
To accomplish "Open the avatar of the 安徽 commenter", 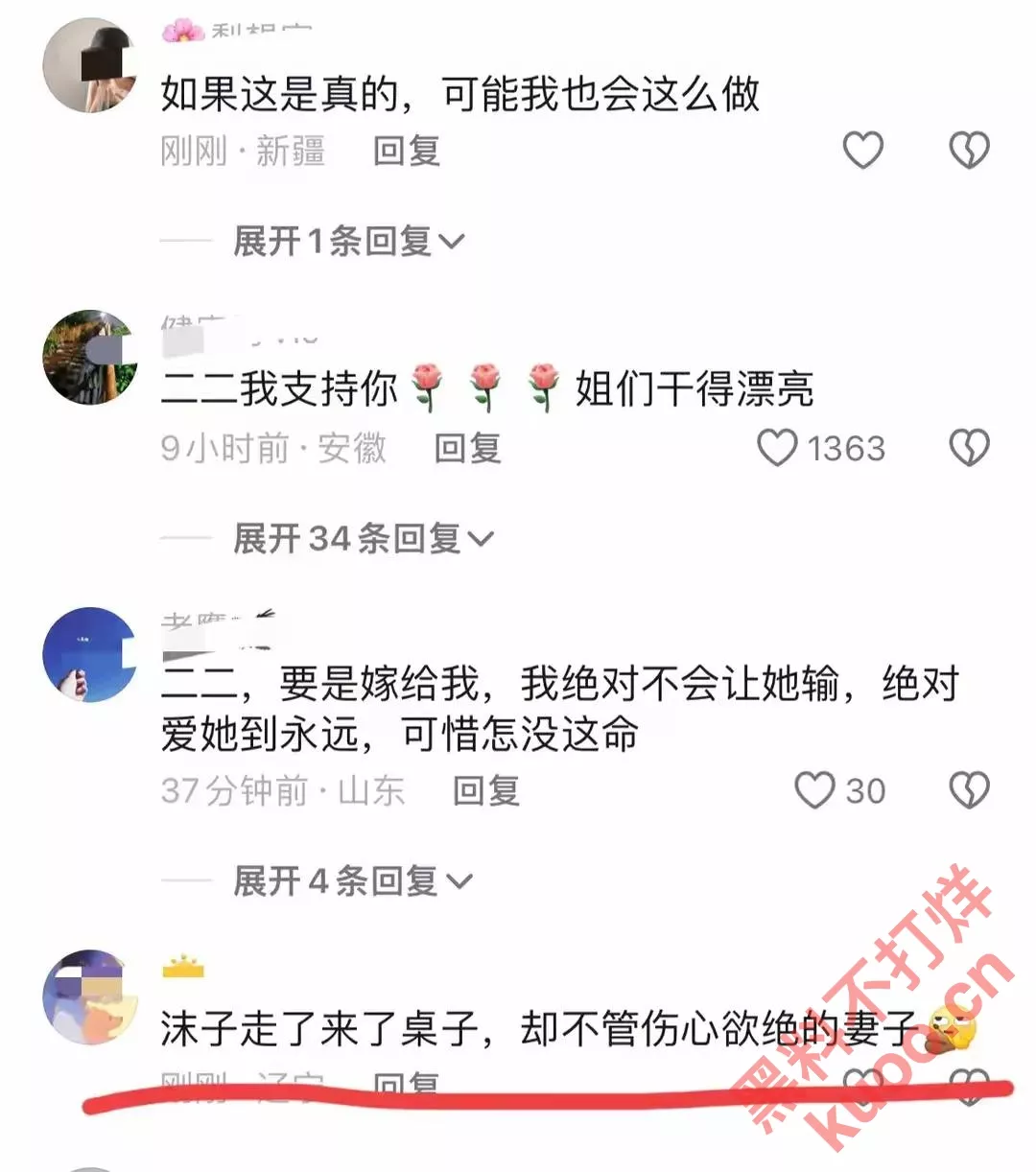I will [91, 357].
